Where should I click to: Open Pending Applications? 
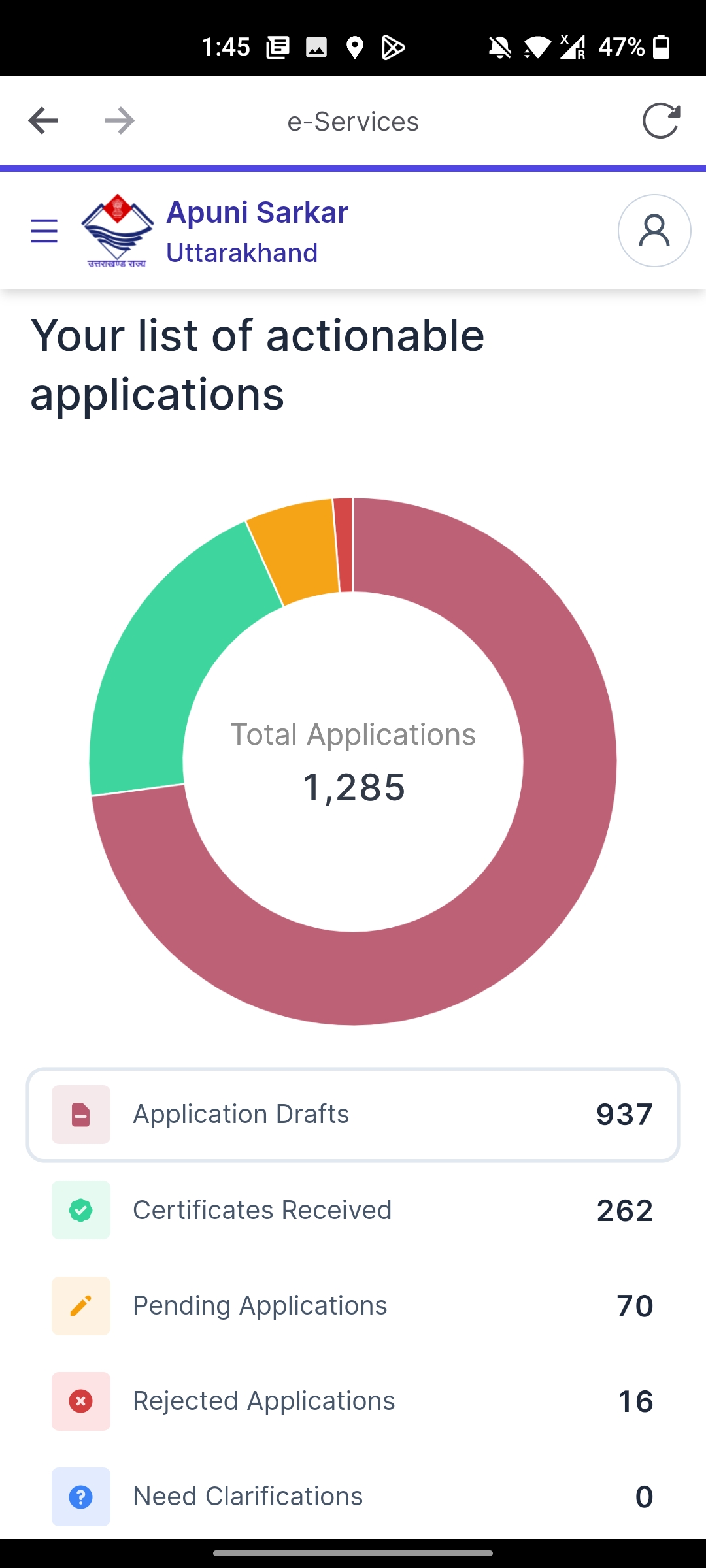[353, 1305]
